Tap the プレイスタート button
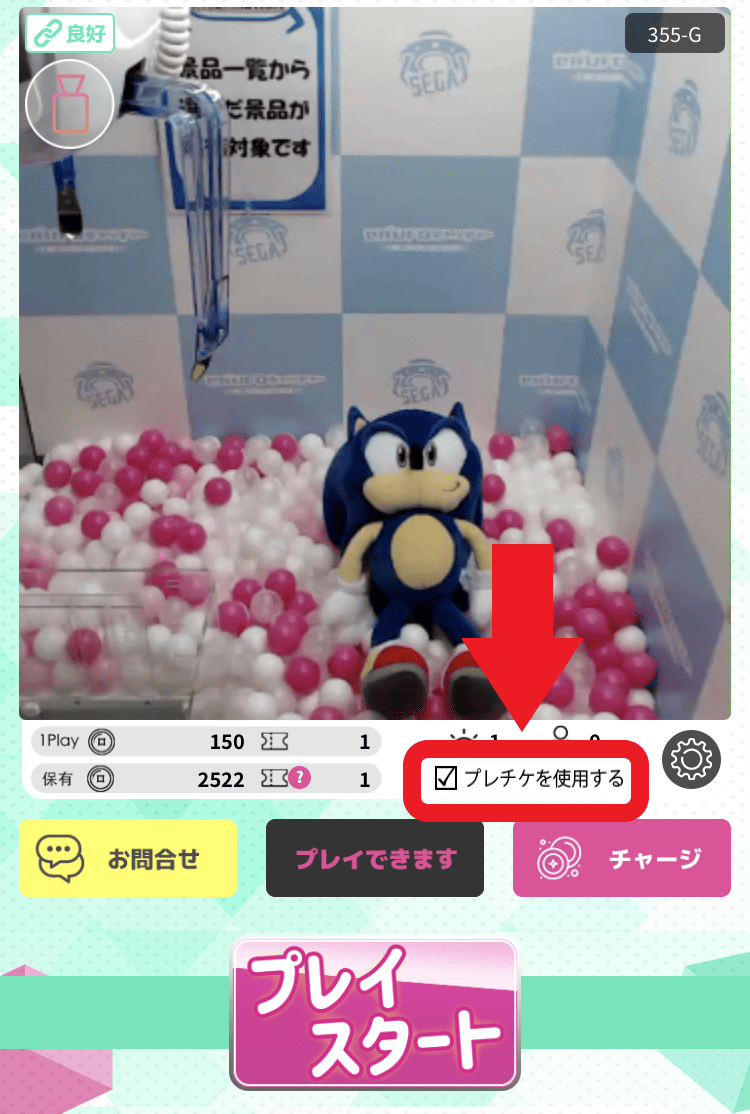This screenshot has width=750, height=1114. pyautogui.click(x=374, y=1013)
